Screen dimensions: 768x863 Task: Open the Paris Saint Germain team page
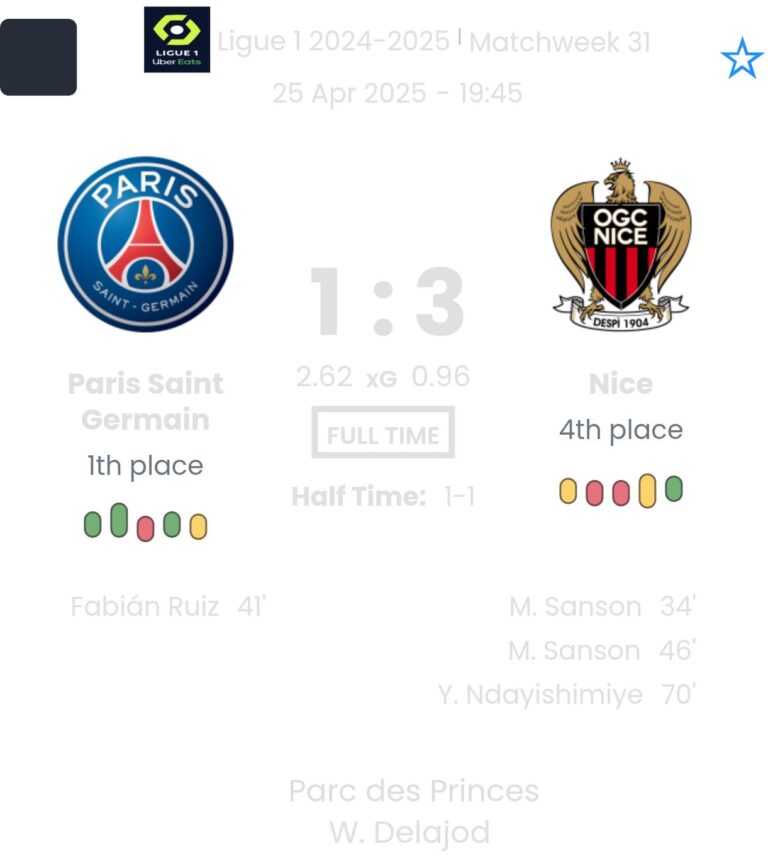146,244
